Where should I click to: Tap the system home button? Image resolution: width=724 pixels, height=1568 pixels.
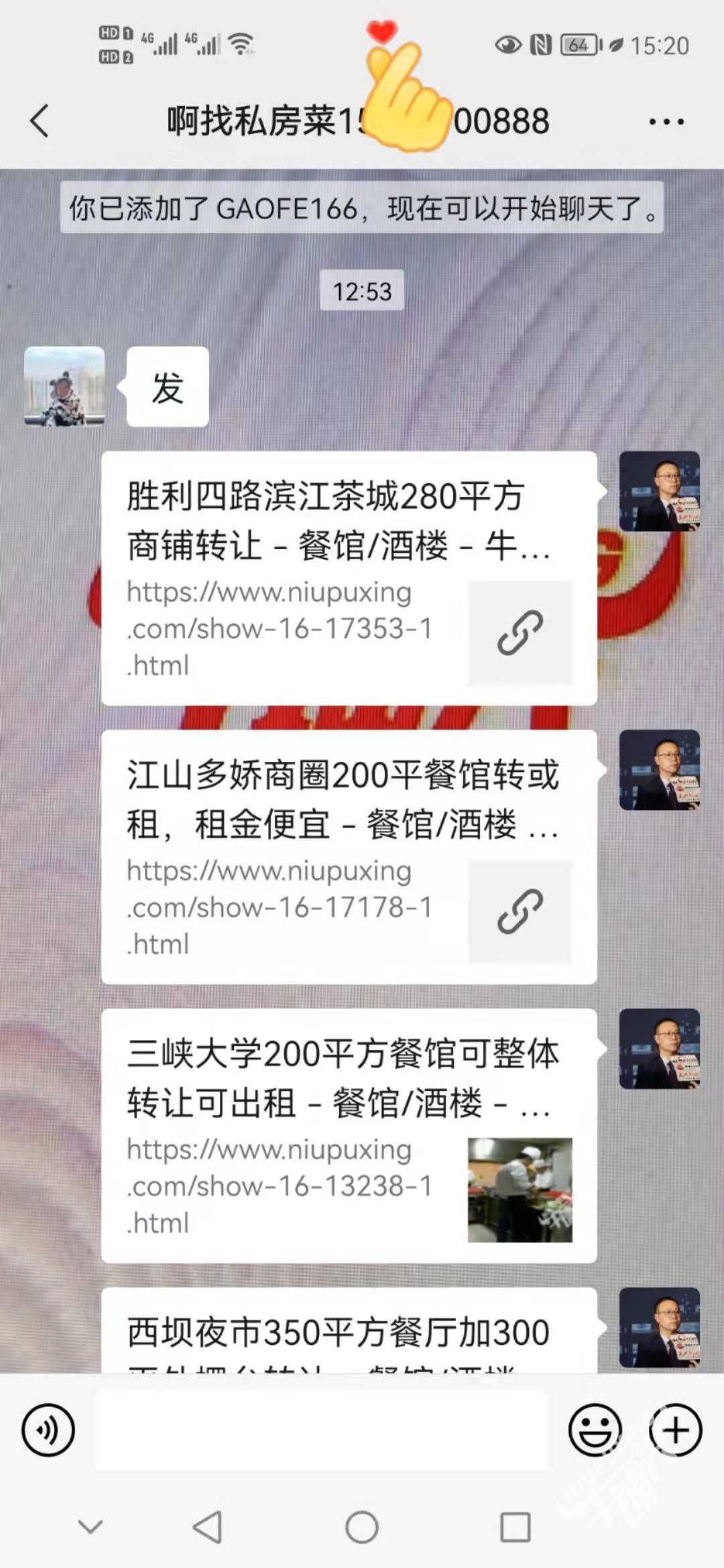362,1527
